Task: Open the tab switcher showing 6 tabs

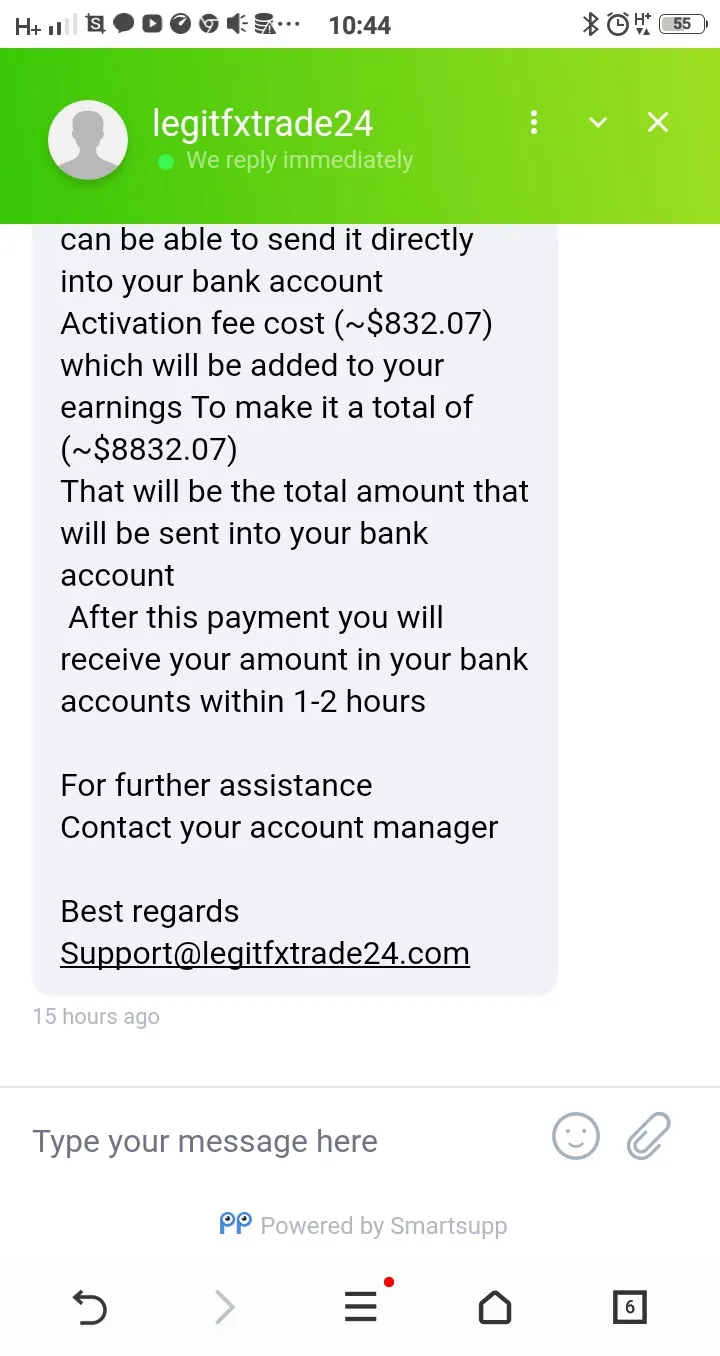Action: pyautogui.click(x=629, y=1307)
